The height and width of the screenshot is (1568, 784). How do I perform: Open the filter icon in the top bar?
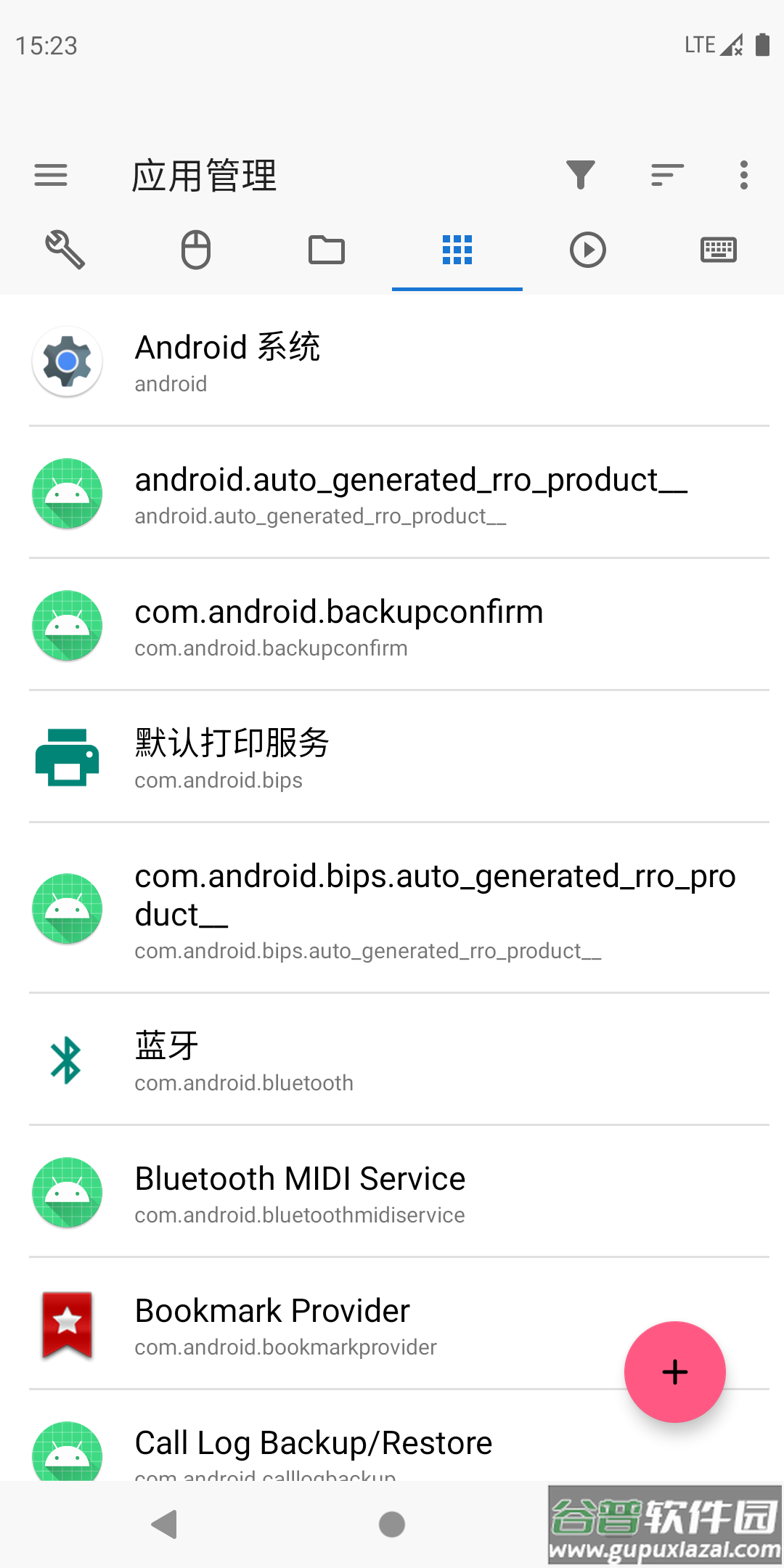[581, 174]
